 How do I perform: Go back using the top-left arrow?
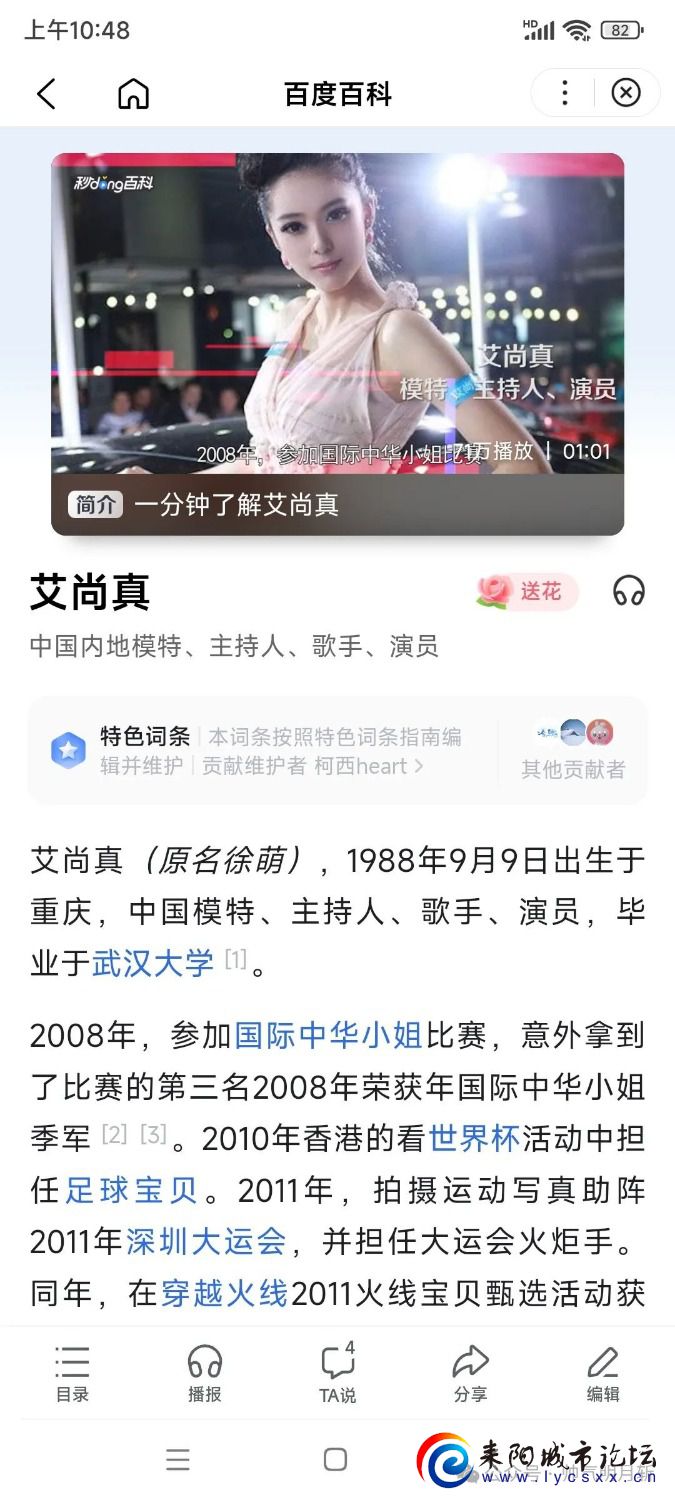pos(46,94)
